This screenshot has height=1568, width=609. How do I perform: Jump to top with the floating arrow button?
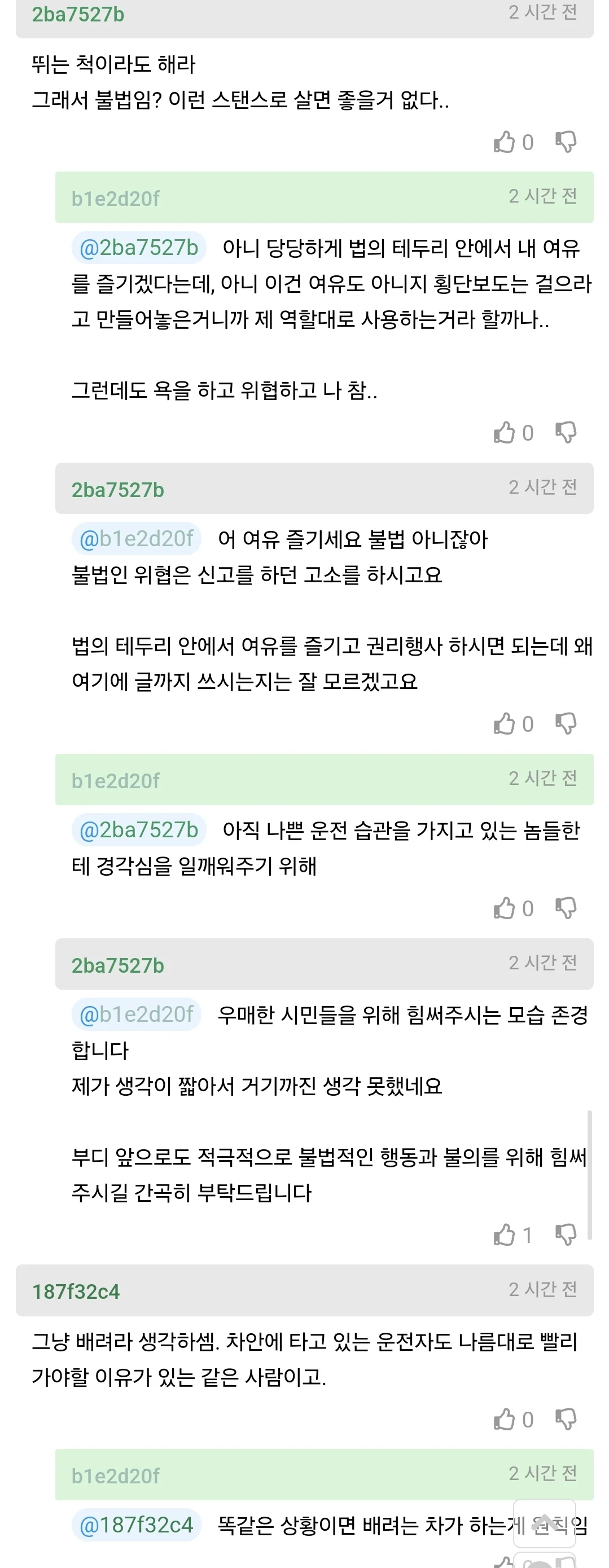click(545, 1523)
